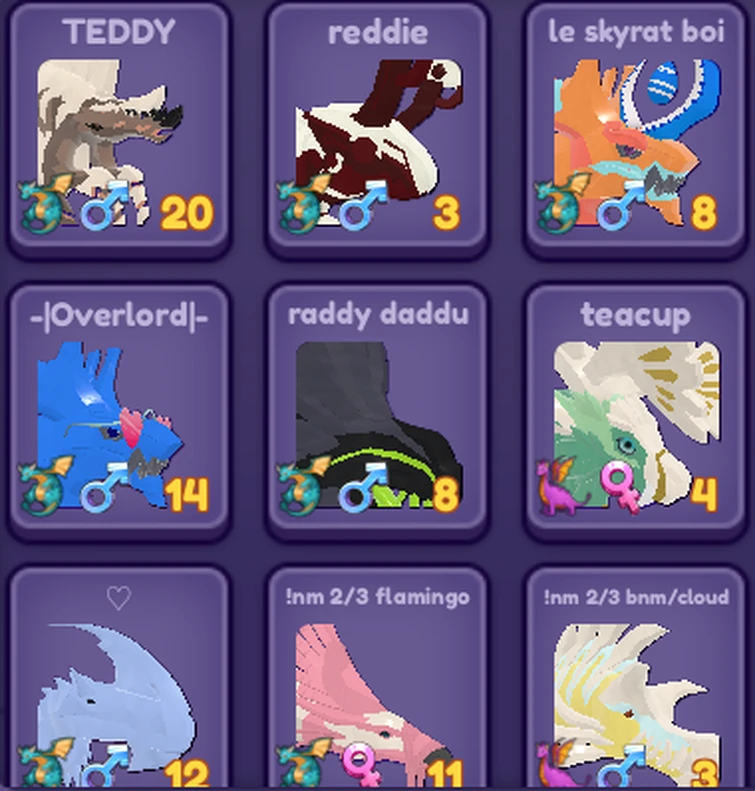Choose the le skyrat boi card

pyautogui.click(x=636, y=130)
